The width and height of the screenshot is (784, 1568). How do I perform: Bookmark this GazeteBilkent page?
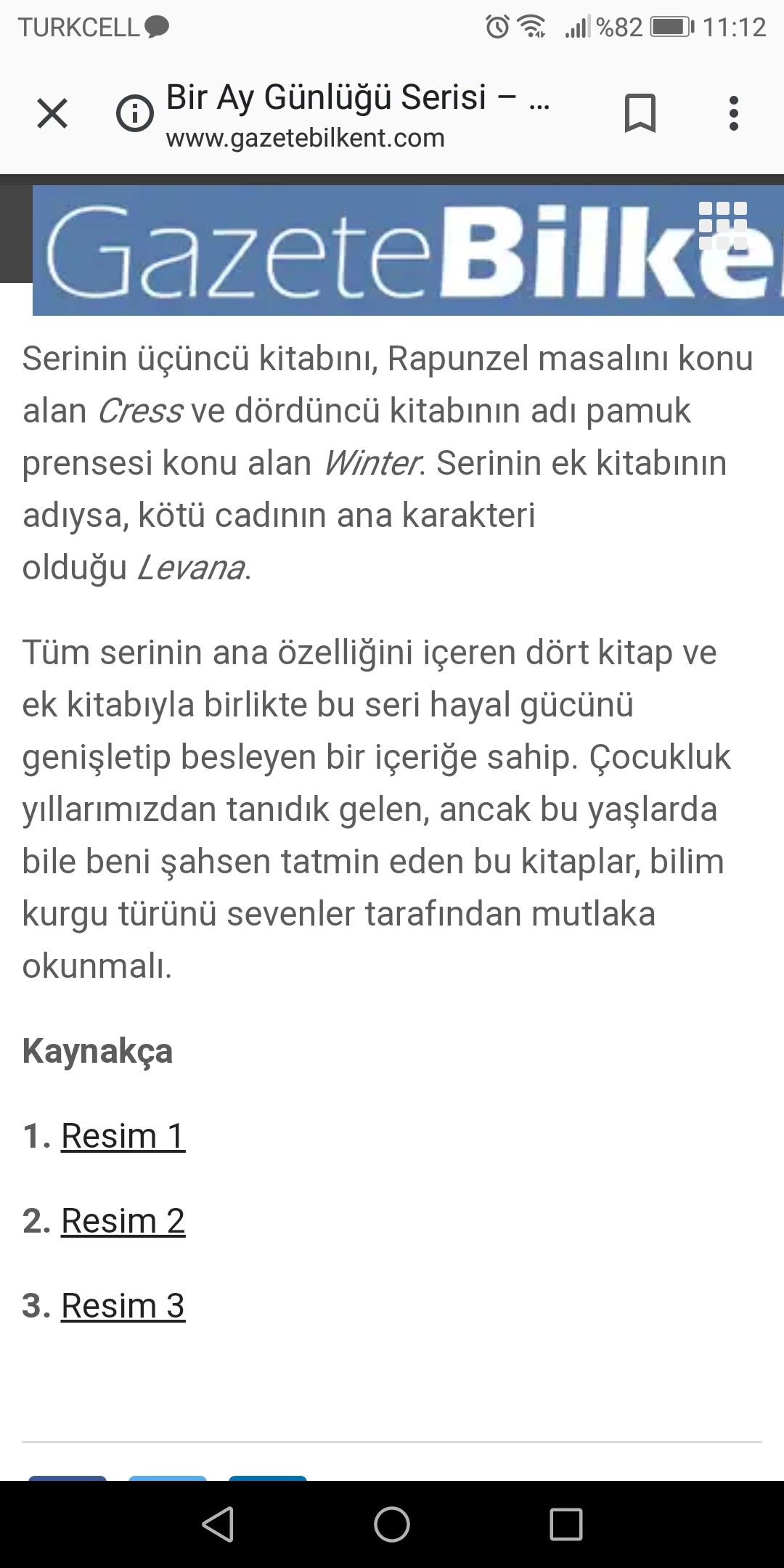coord(640,113)
